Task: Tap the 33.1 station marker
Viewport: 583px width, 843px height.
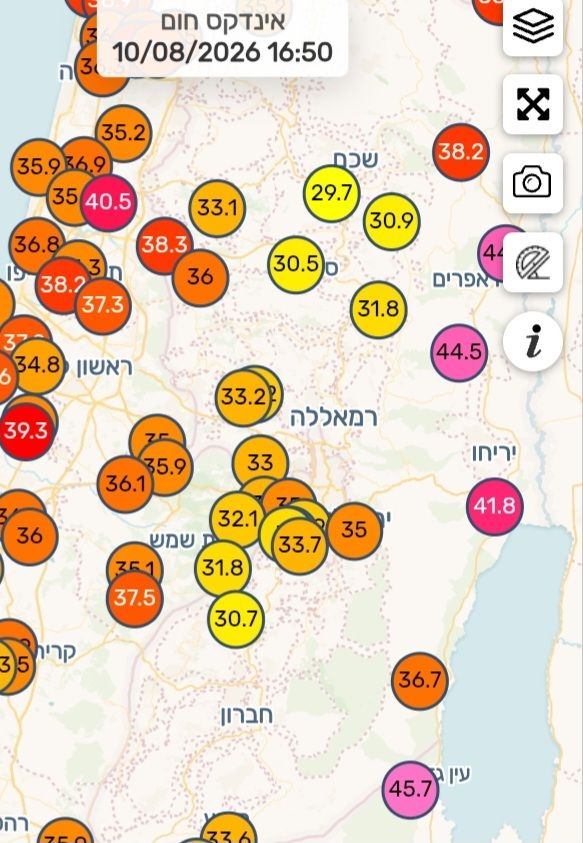Action: 217,208
